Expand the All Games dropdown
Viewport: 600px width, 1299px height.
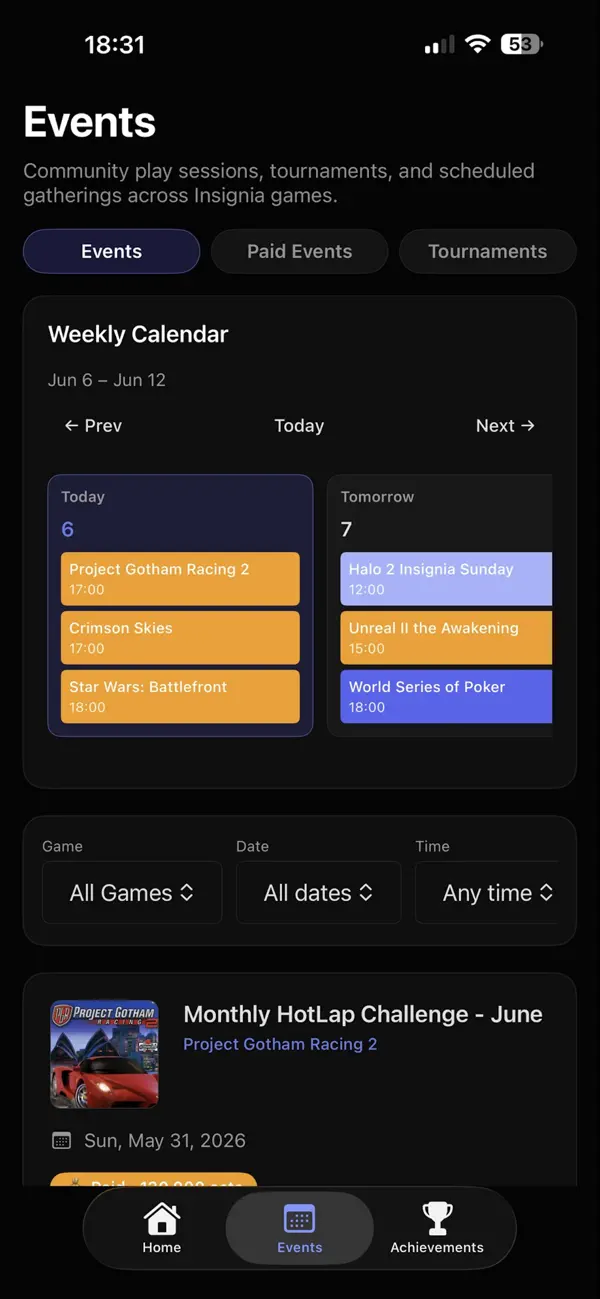tap(132, 892)
